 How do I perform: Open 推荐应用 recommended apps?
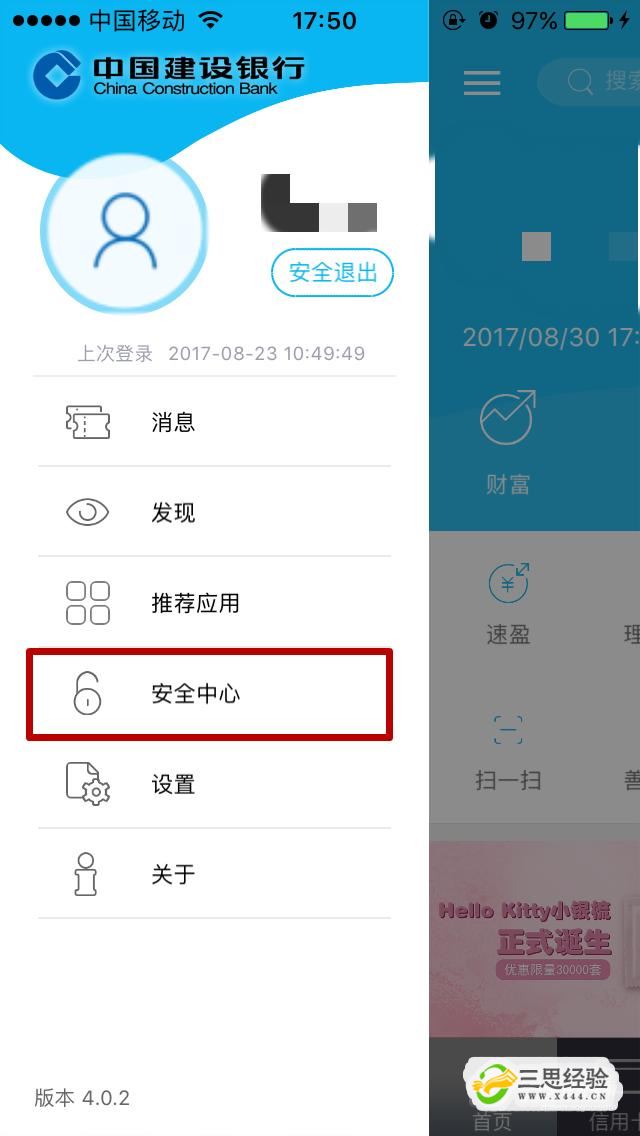tap(213, 603)
